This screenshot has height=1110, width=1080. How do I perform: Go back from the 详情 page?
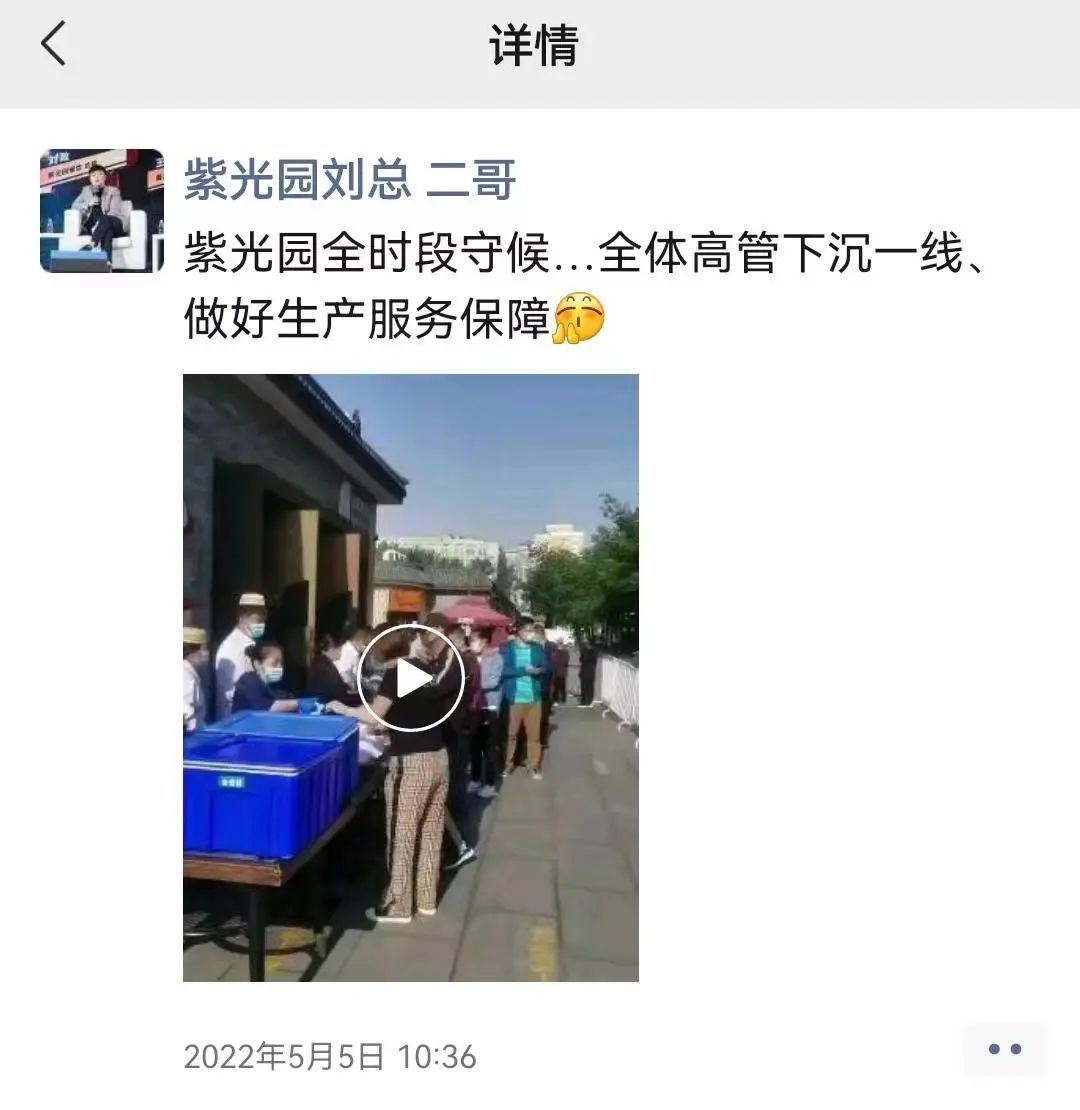point(53,45)
